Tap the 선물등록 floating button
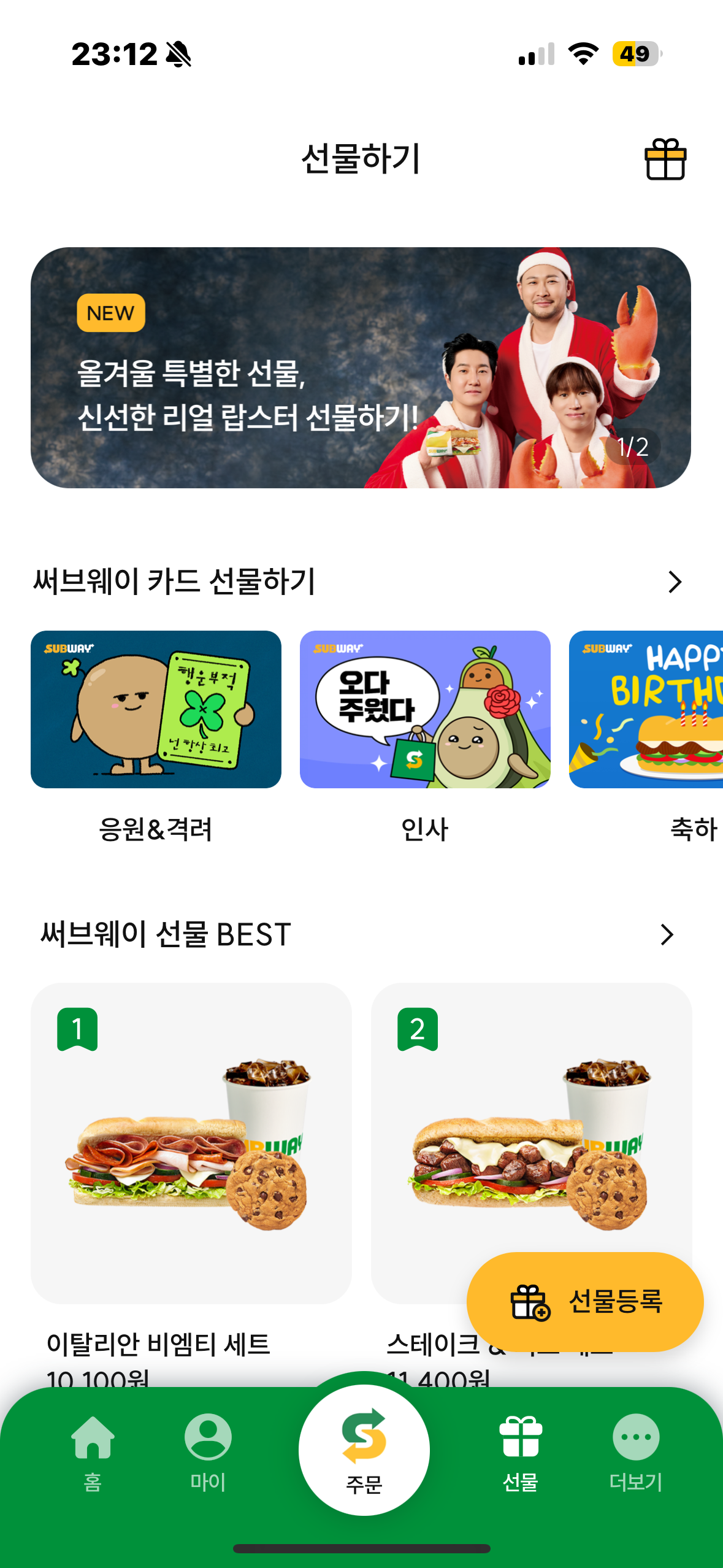 point(584,1301)
